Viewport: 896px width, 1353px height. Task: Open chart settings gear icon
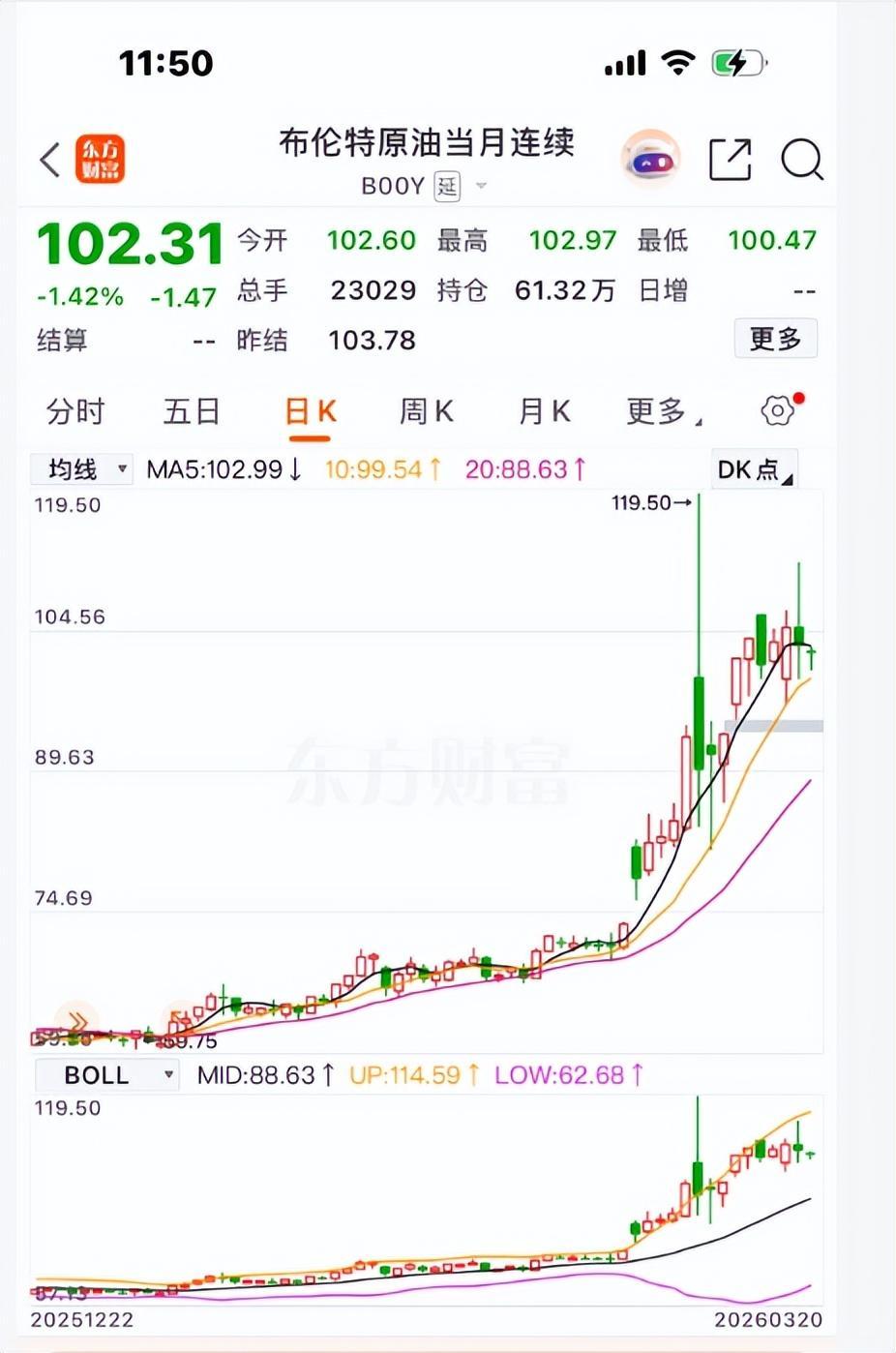tap(778, 411)
